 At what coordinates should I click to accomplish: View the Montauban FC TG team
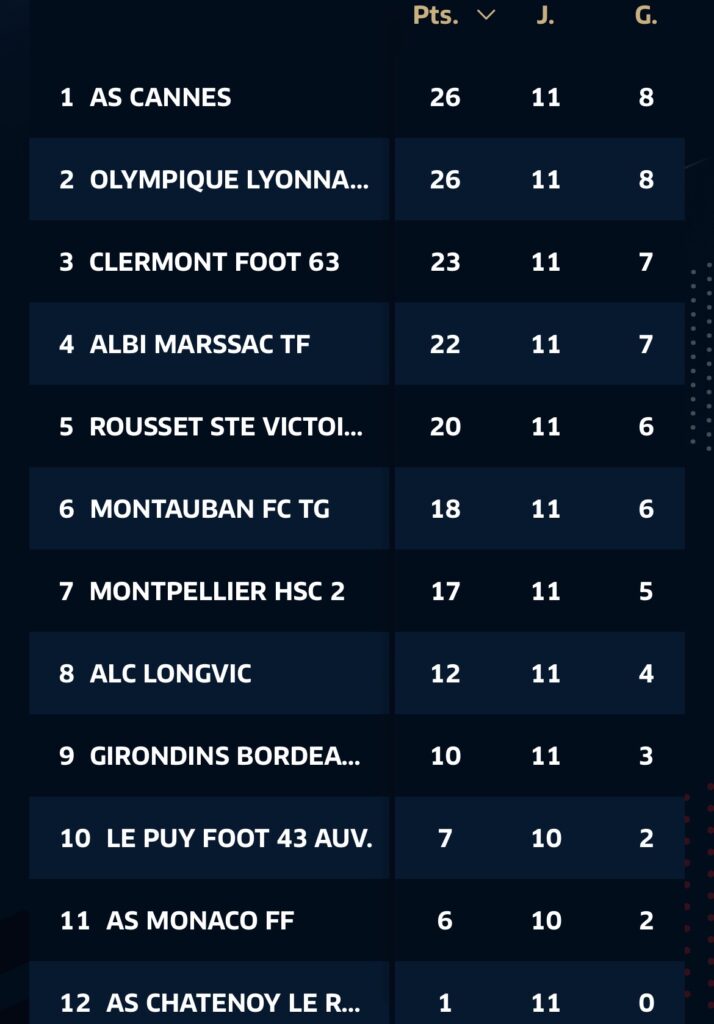coord(209,509)
